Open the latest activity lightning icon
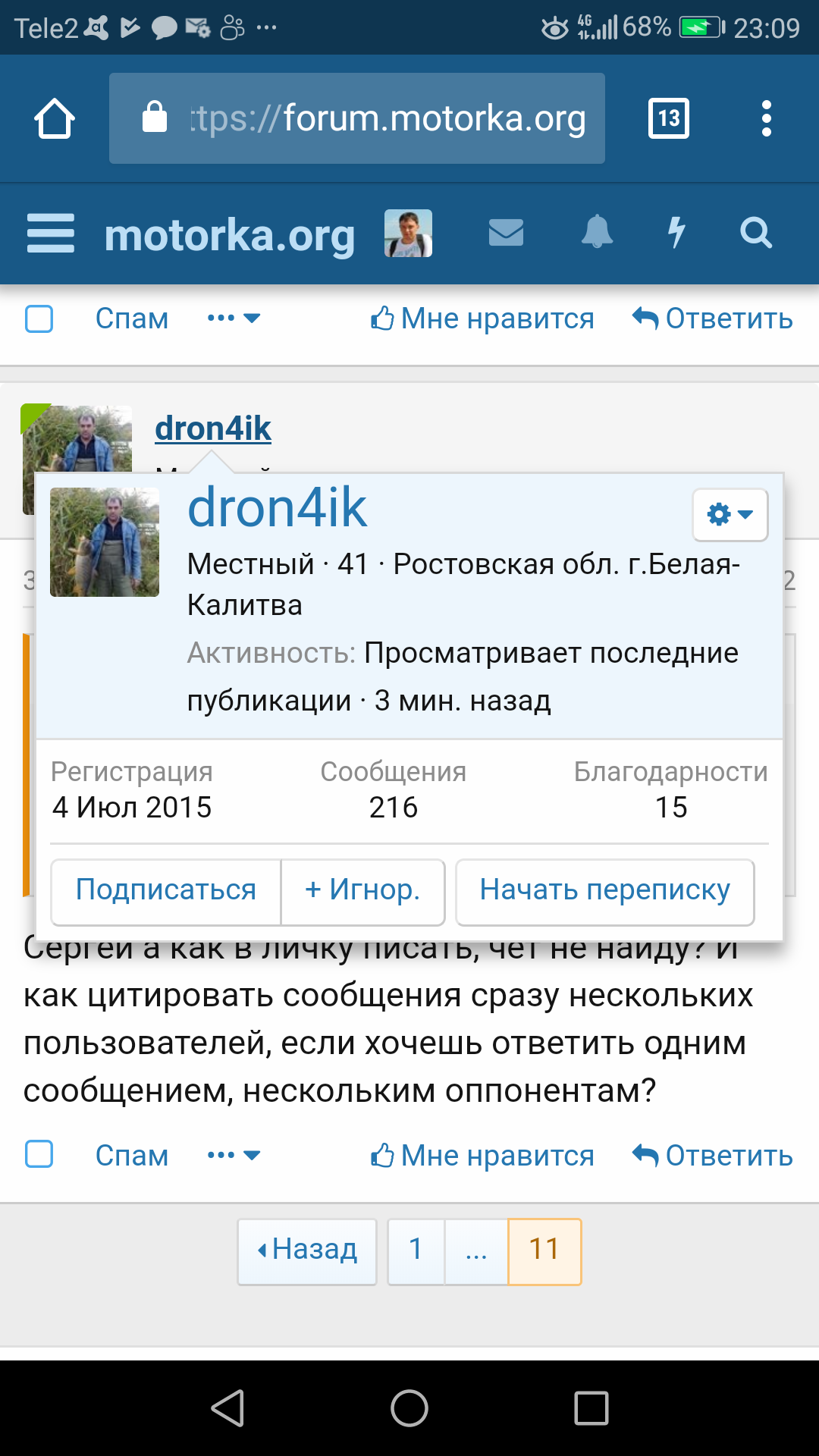The image size is (819, 1456). tap(676, 233)
